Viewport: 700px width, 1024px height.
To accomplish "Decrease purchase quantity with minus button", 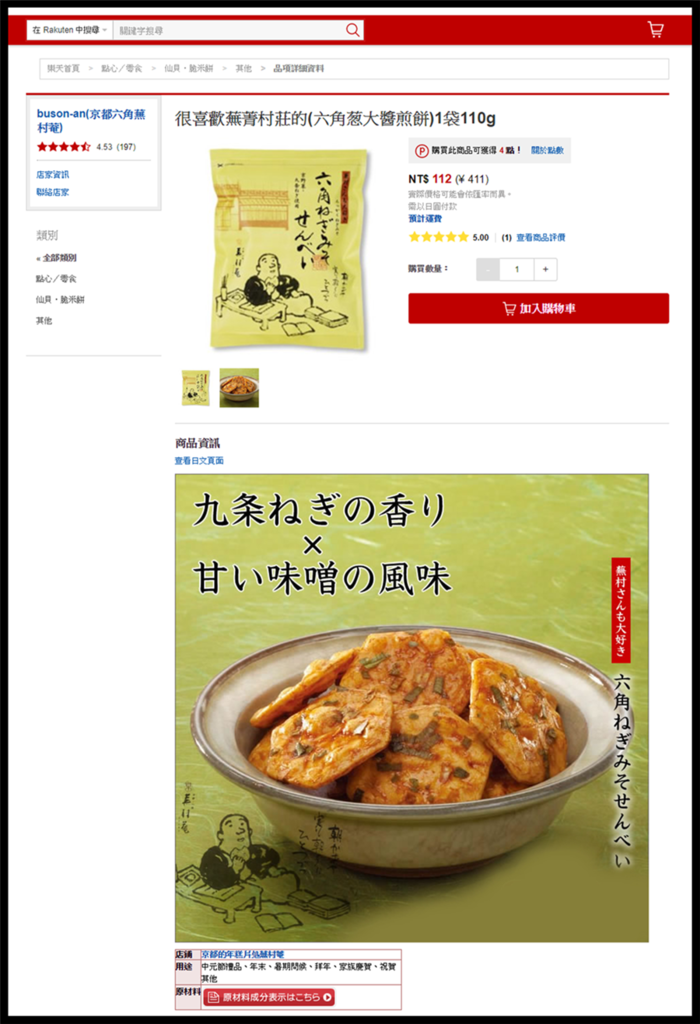I will point(487,269).
